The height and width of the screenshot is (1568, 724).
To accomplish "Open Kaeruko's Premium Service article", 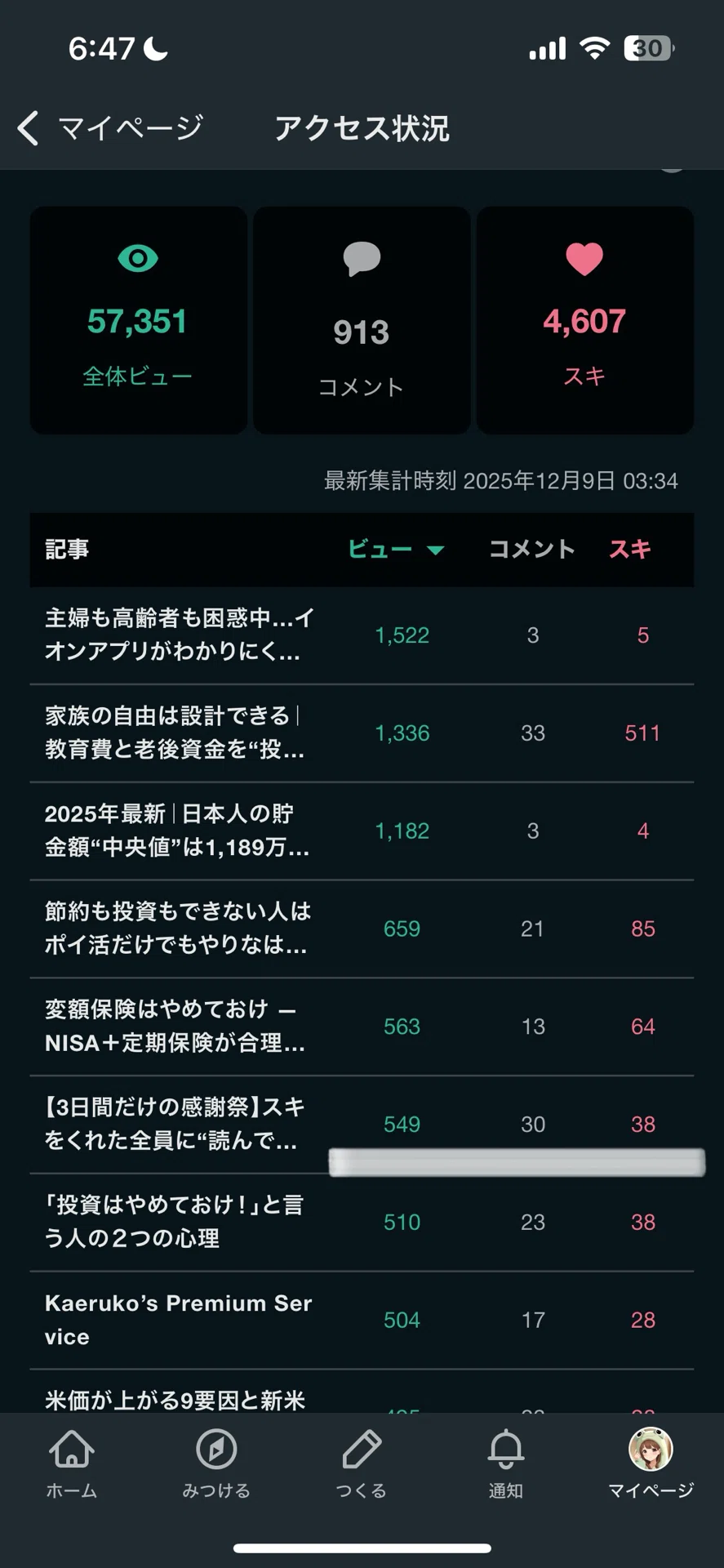I will [362, 1321].
